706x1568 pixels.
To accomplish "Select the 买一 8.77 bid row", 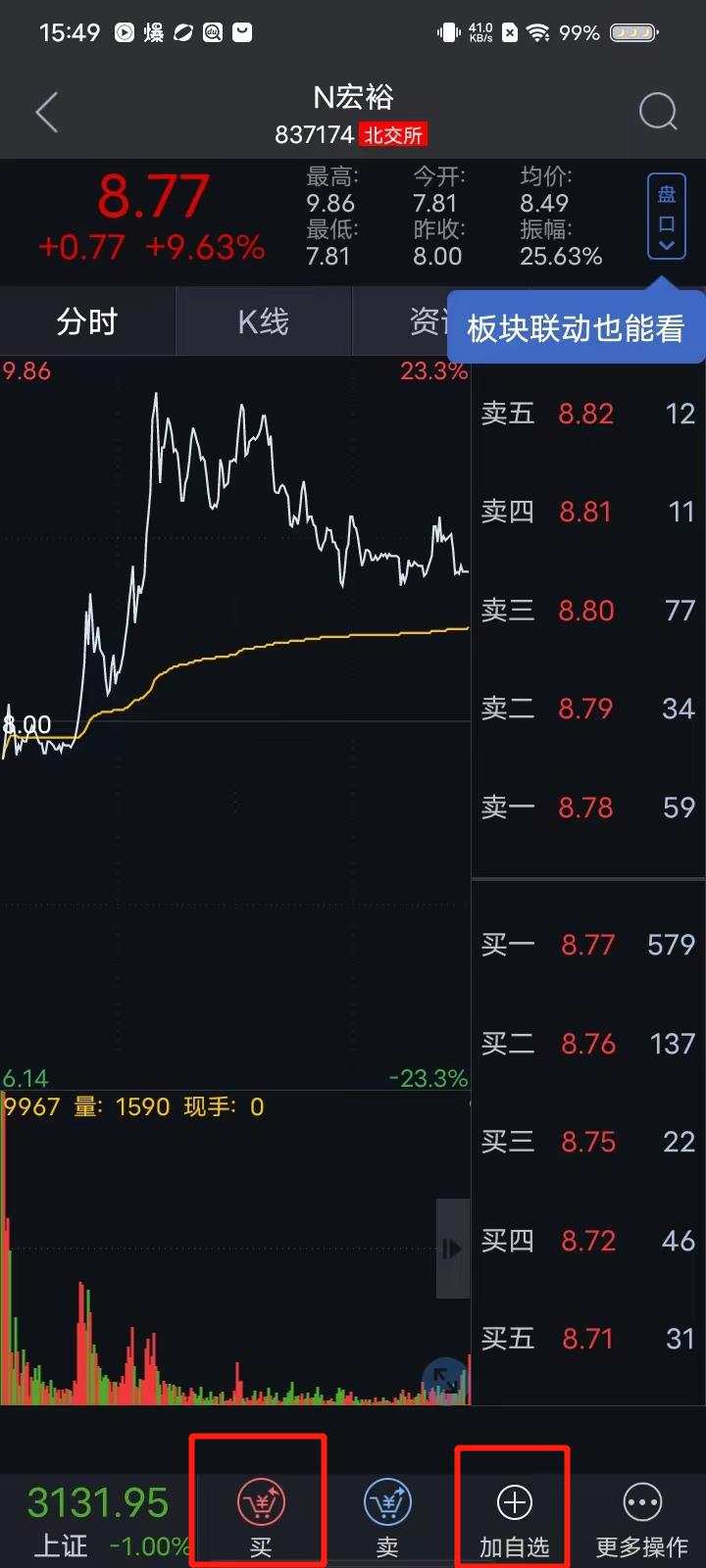I will (587, 945).
